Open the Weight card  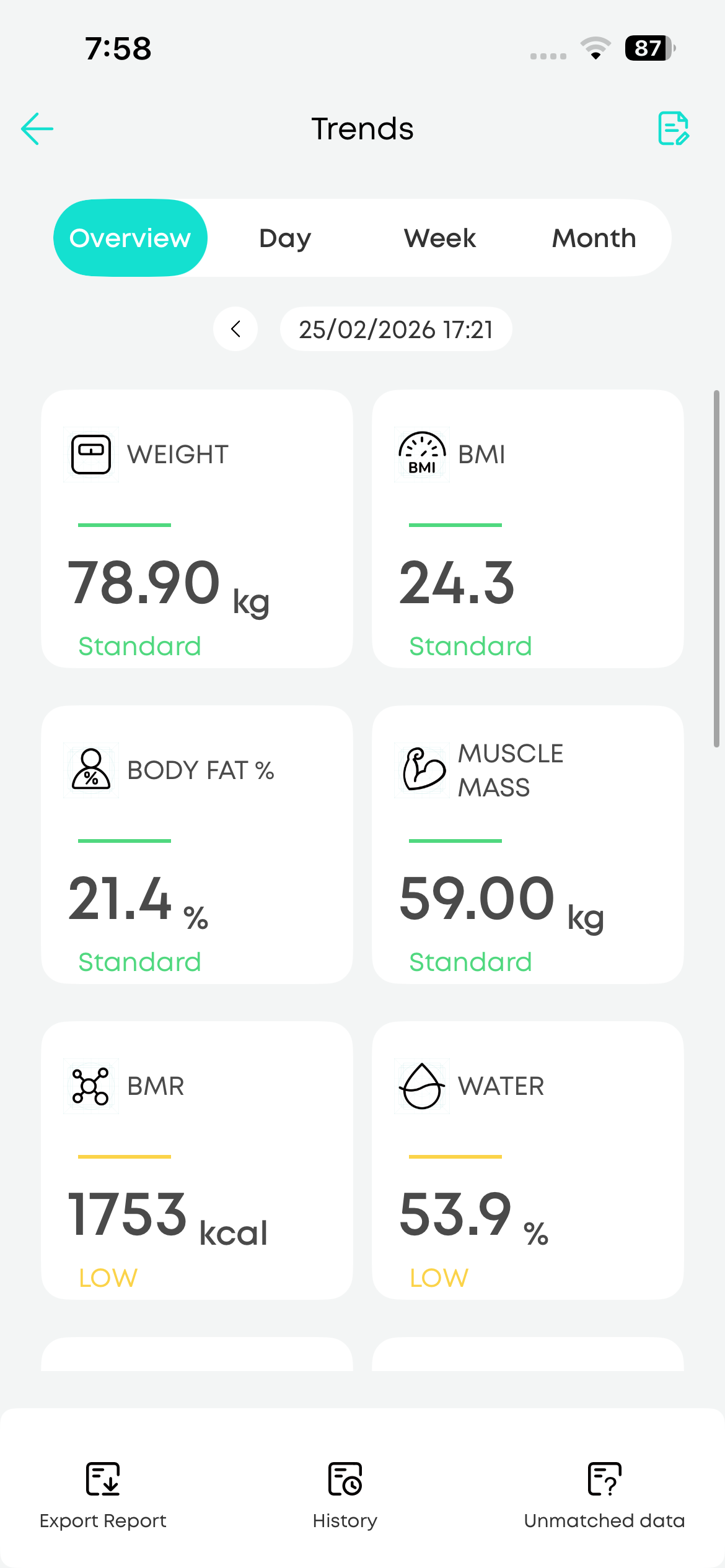197,528
